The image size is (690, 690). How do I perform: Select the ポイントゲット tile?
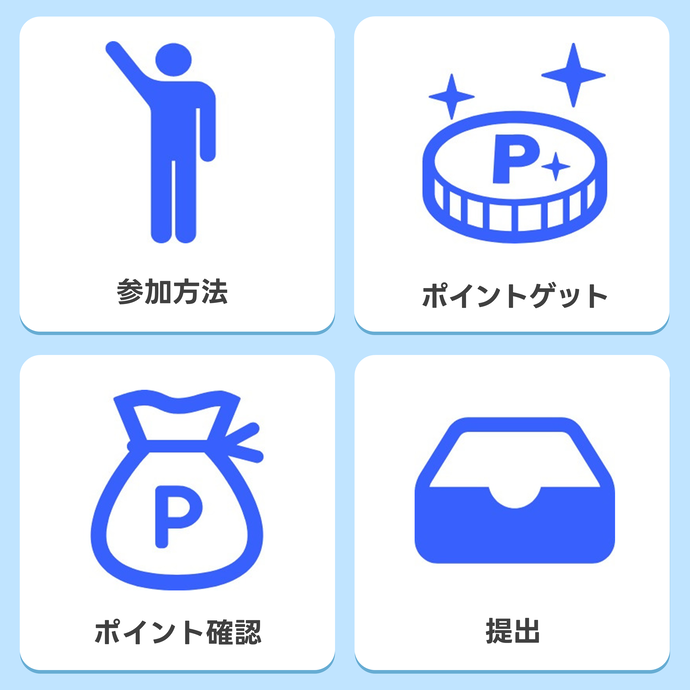point(512,174)
